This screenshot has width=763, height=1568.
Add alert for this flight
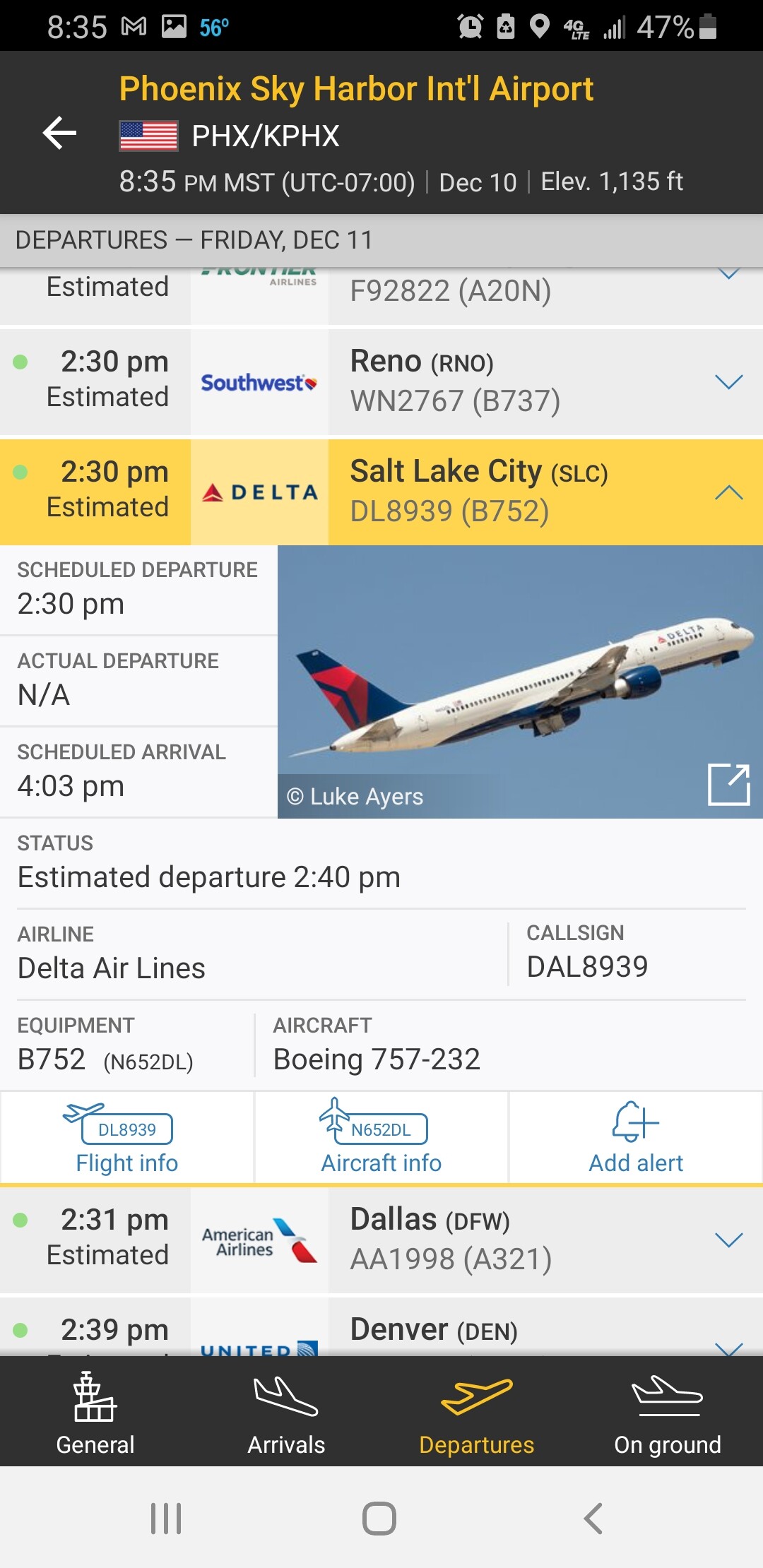pos(636,1137)
